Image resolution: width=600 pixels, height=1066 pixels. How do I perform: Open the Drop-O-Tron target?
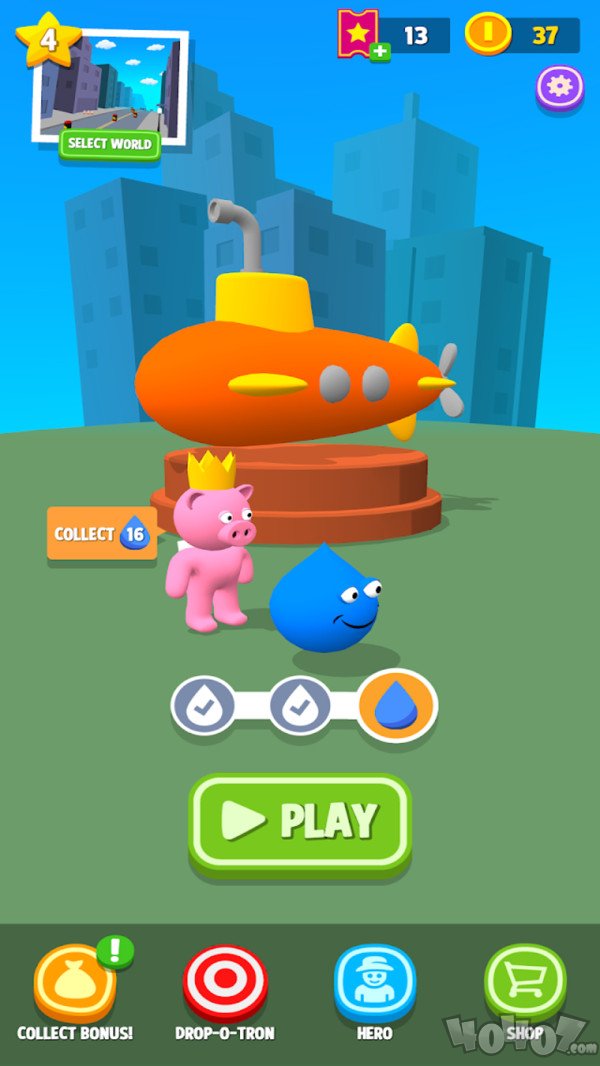pyautogui.click(x=225, y=983)
